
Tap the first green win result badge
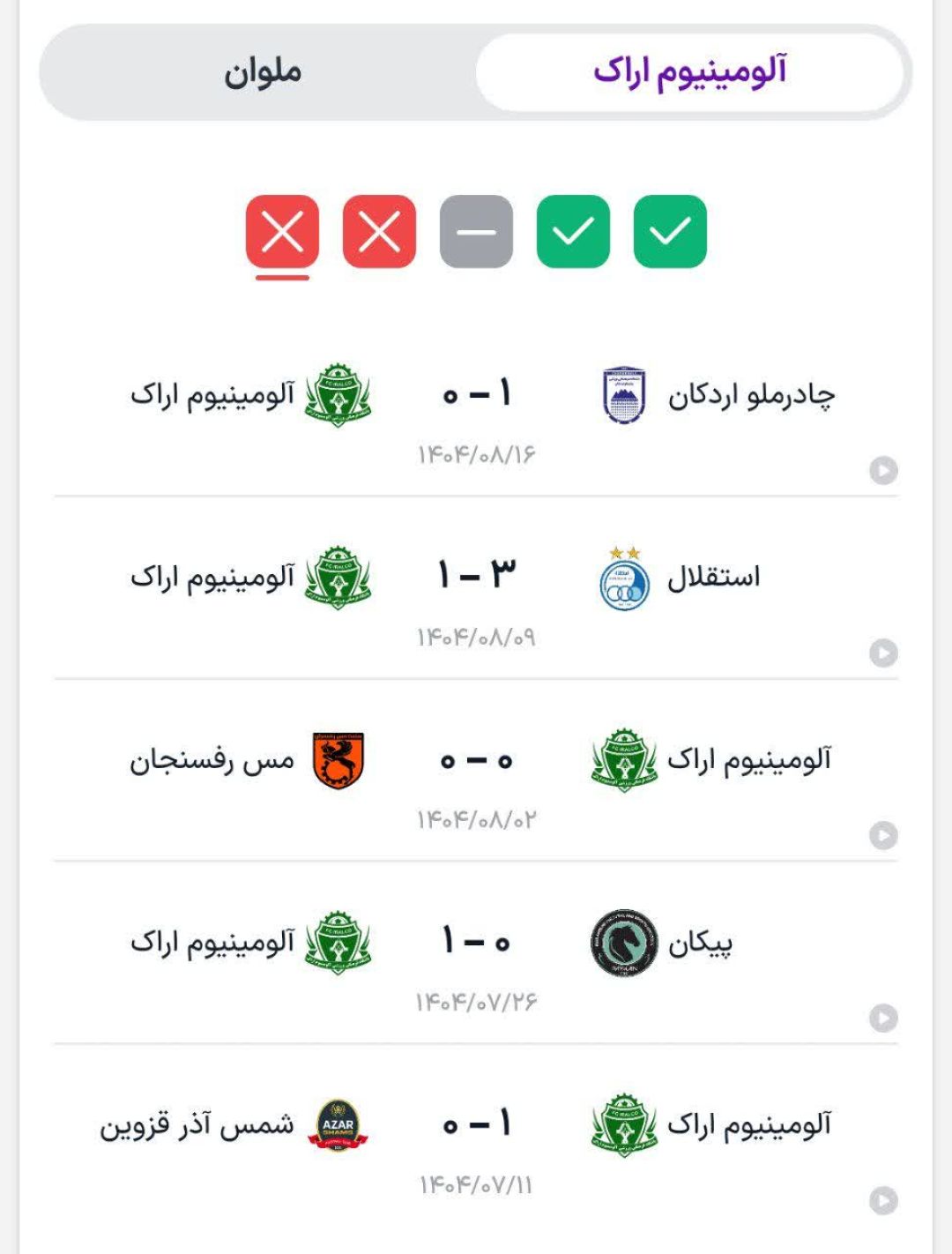click(573, 232)
